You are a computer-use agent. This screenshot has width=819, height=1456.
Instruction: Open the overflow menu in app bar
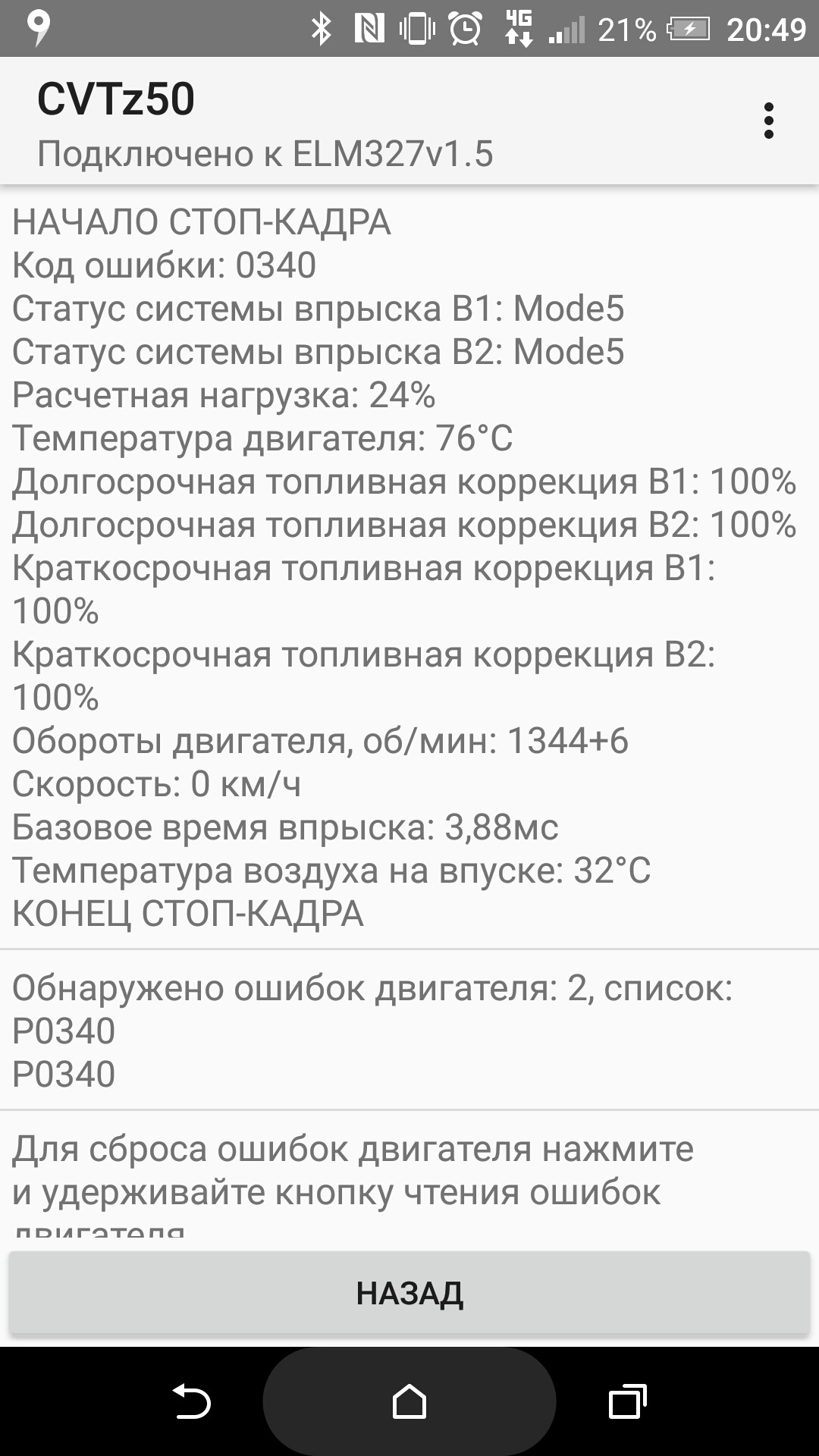[x=768, y=121]
